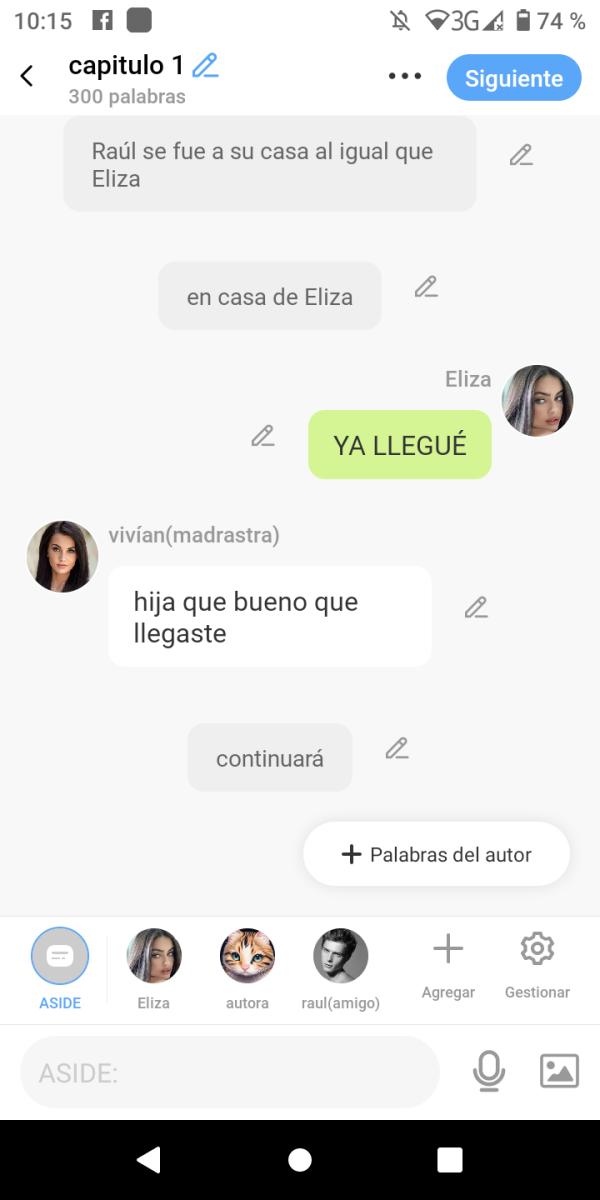The image size is (600, 1200).
Task: Start voice input with the microphone
Action: pyautogui.click(x=489, y=1072)
